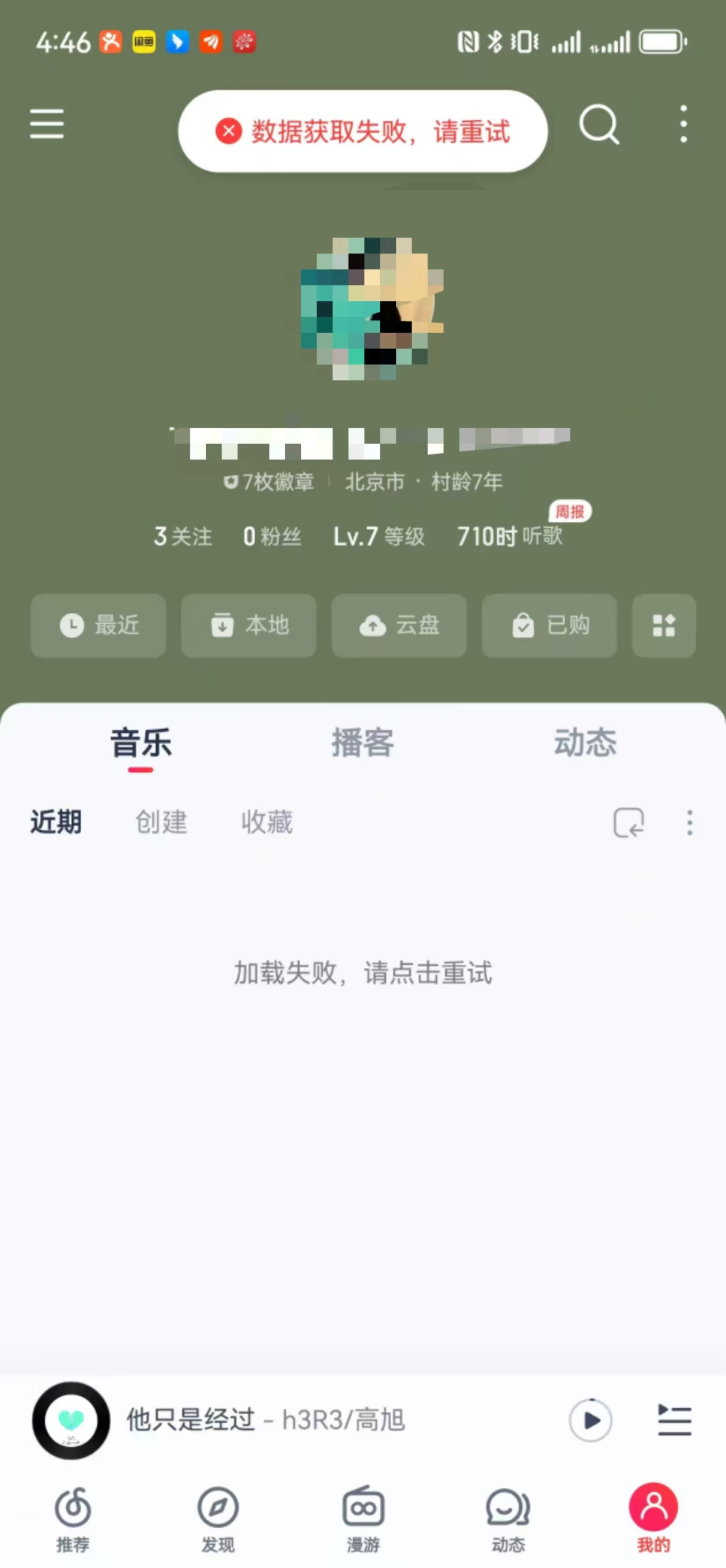Open the 已购 purchased button
726x1568 pixels.
(x=550, y=625)
